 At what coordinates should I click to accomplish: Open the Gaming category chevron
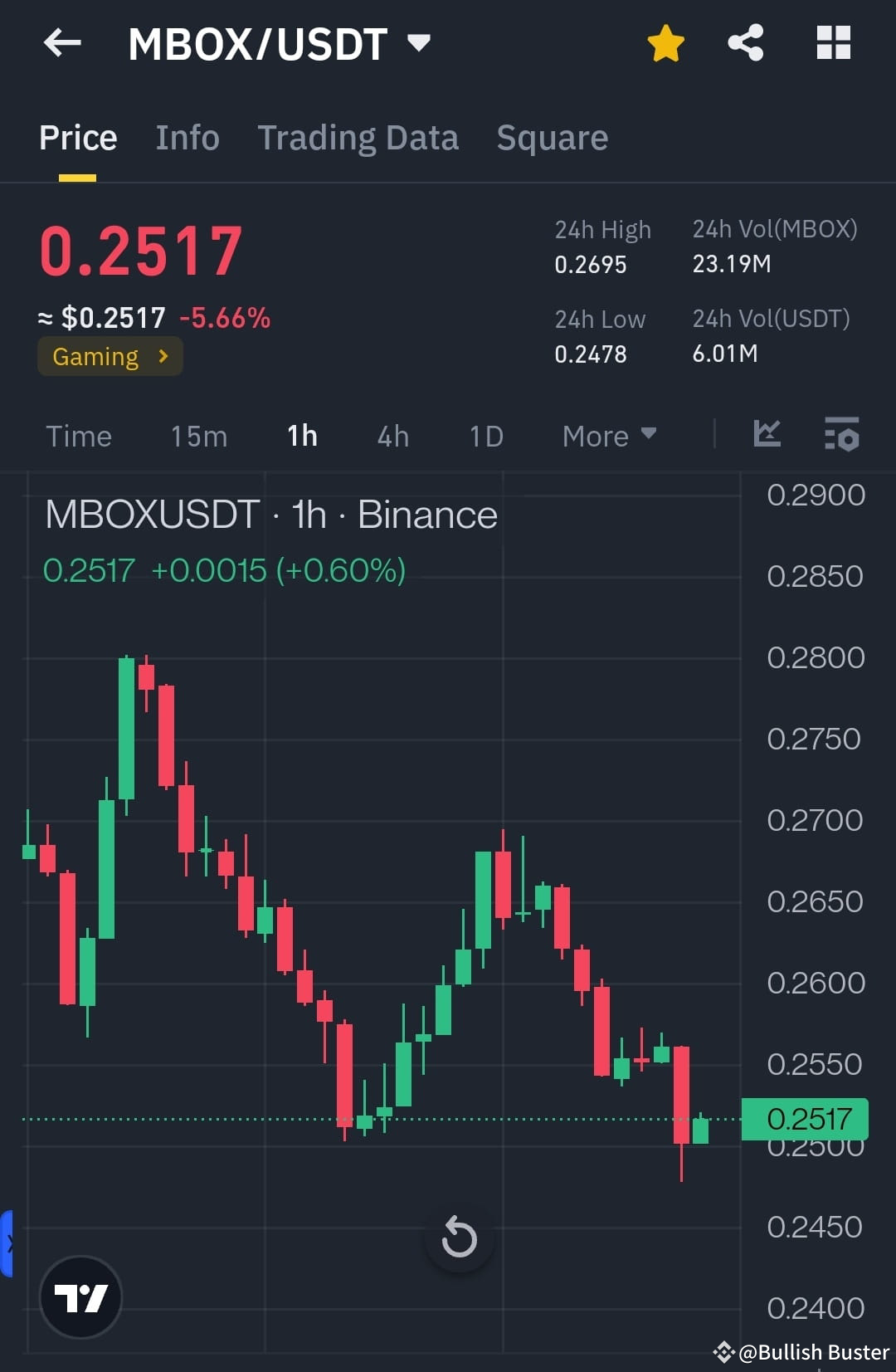click(162, 356)
